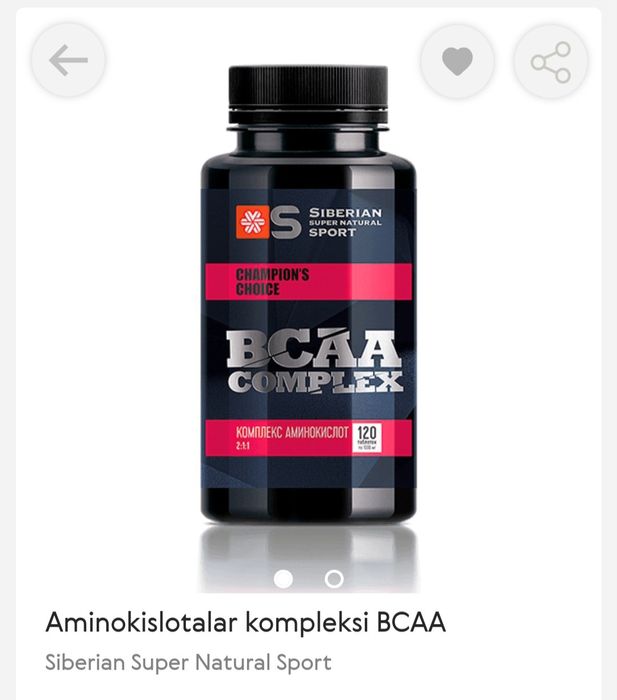Screen dimensions: 617x700
Task: Add BCAA complex to favorites
Action: 457,61
